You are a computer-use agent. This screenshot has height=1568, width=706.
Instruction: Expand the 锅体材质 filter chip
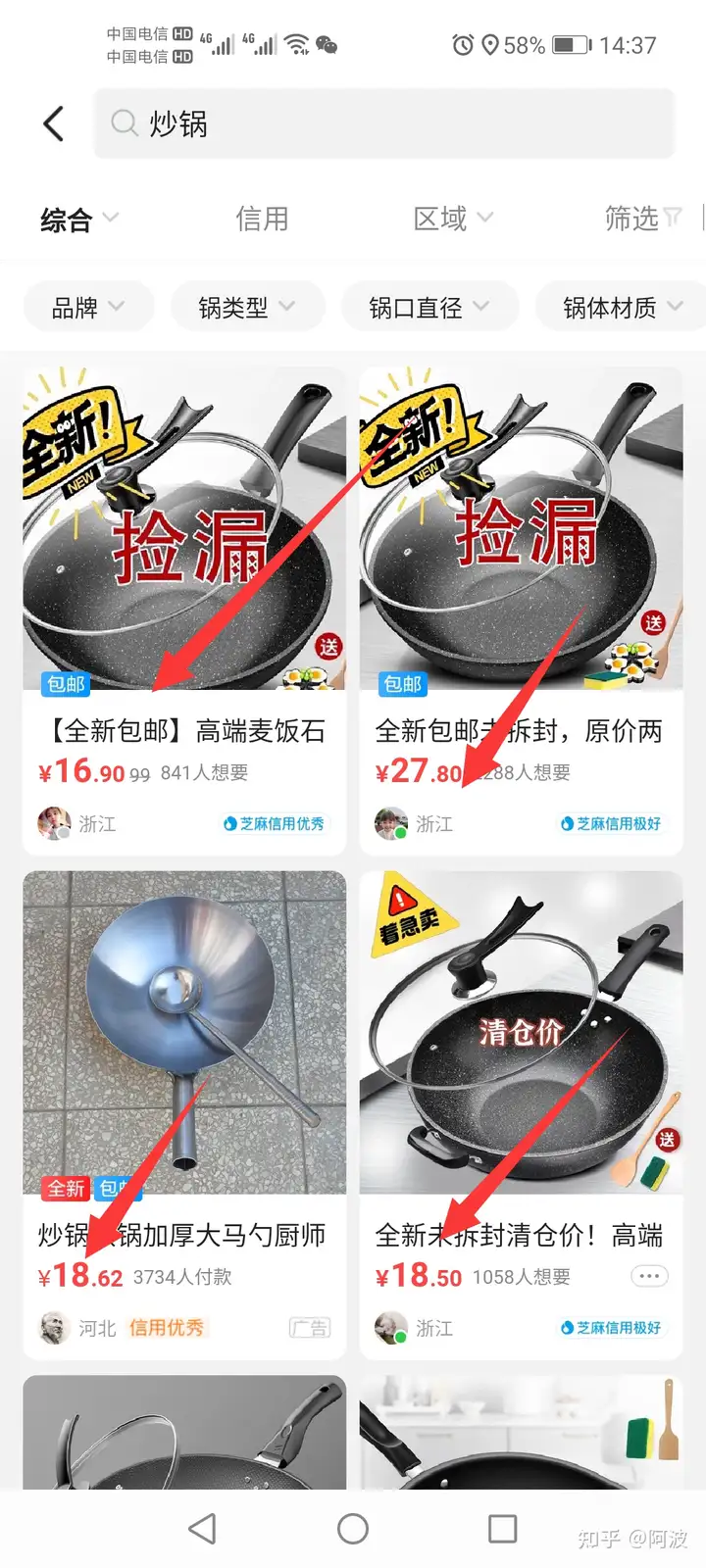click(622, 308)
